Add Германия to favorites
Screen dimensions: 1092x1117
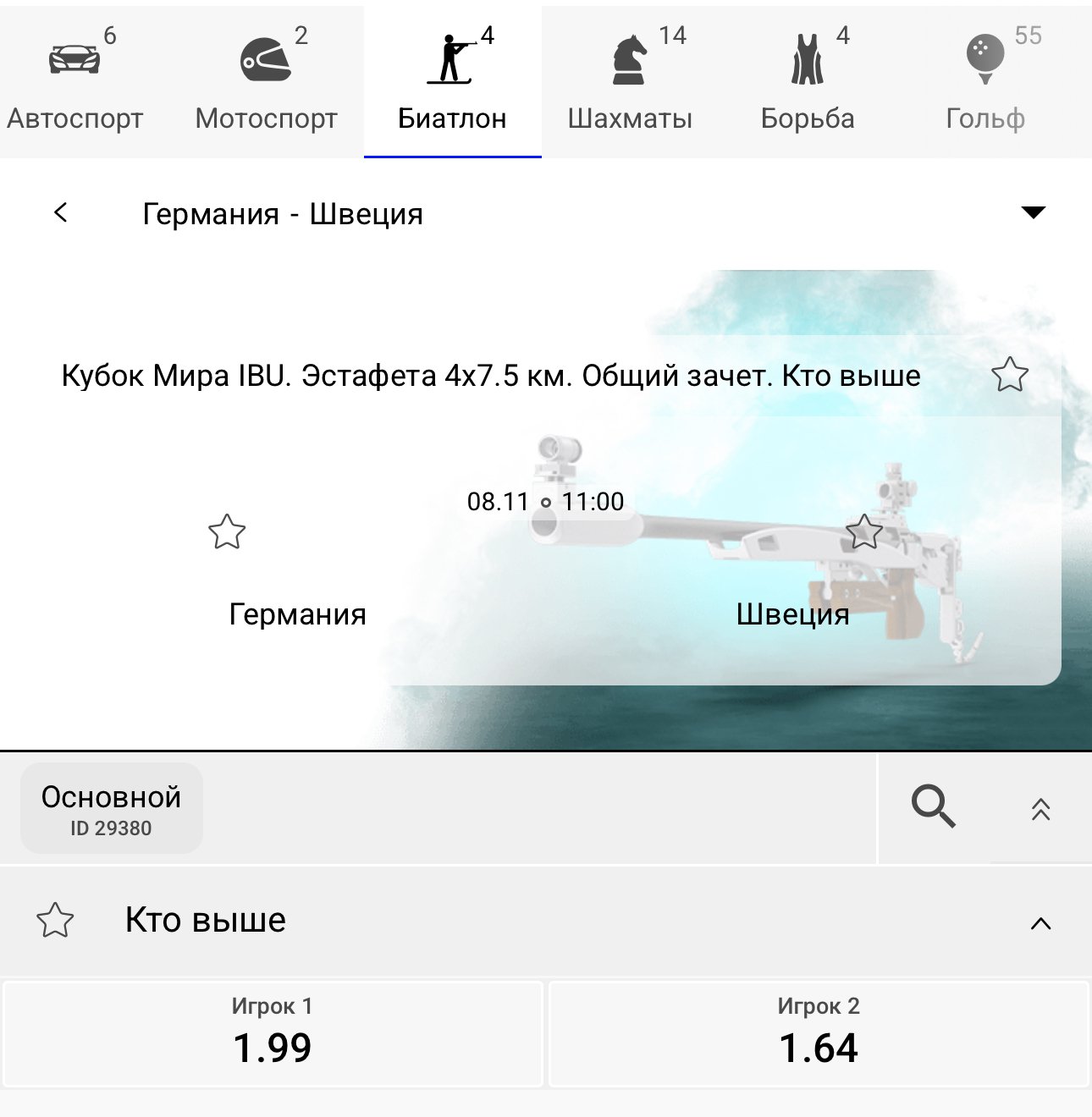[x=227, y=532]
